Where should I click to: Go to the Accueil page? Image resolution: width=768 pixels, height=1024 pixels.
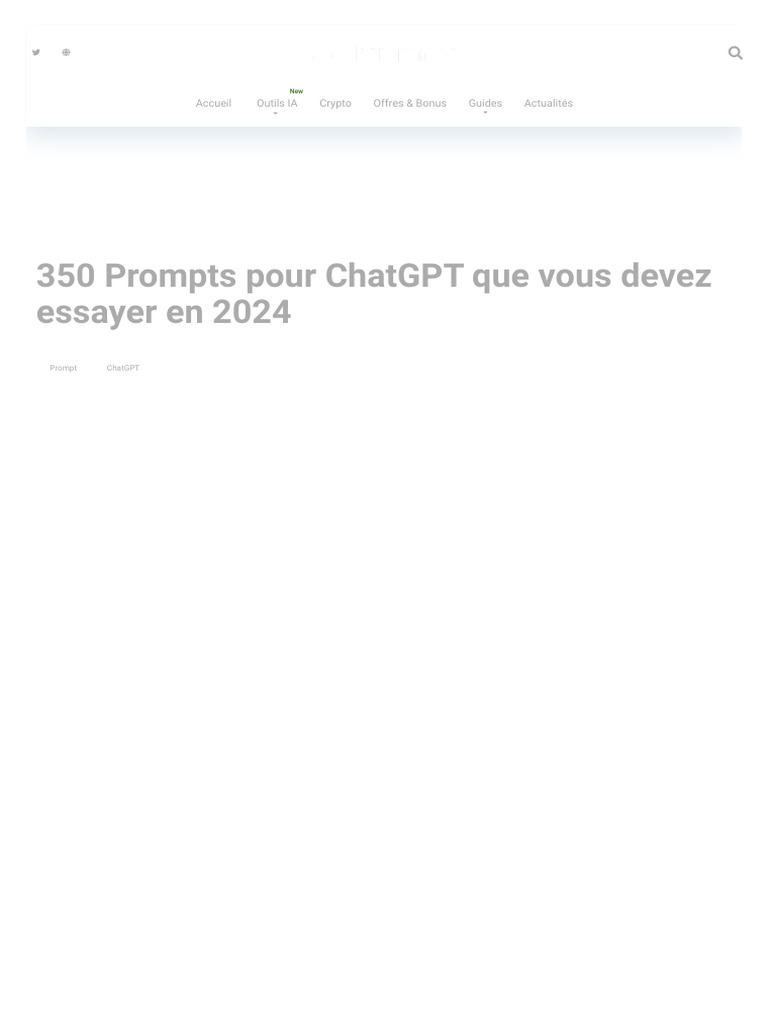tap(213, 103)
